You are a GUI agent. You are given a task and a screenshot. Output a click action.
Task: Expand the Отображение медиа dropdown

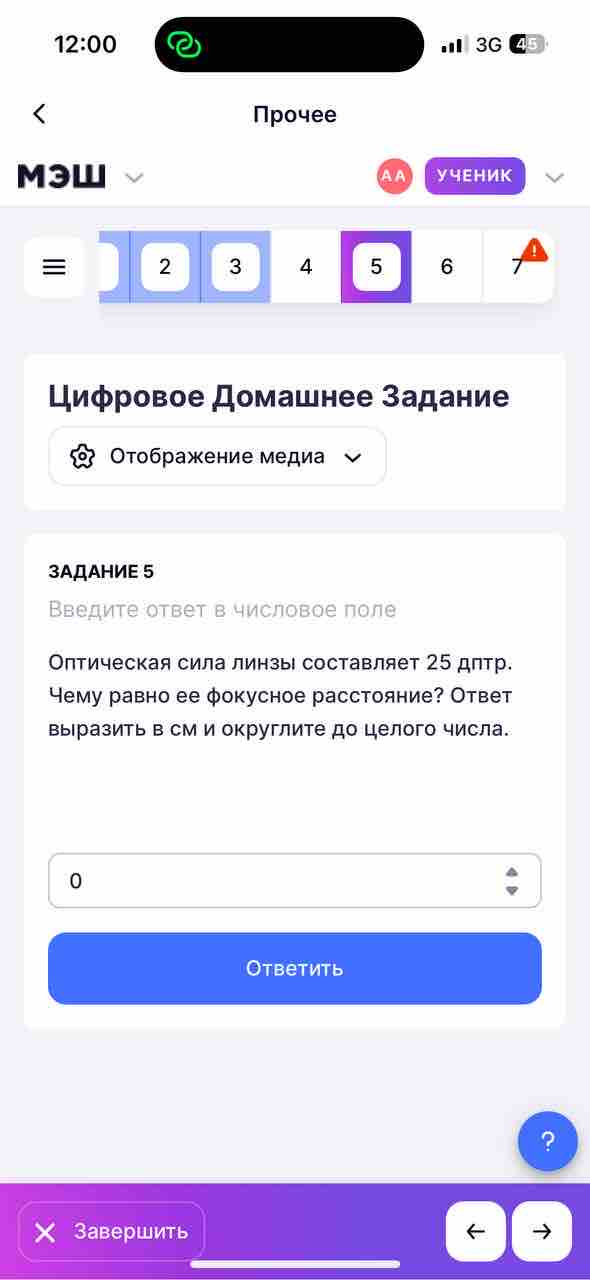tap(217, 456)
